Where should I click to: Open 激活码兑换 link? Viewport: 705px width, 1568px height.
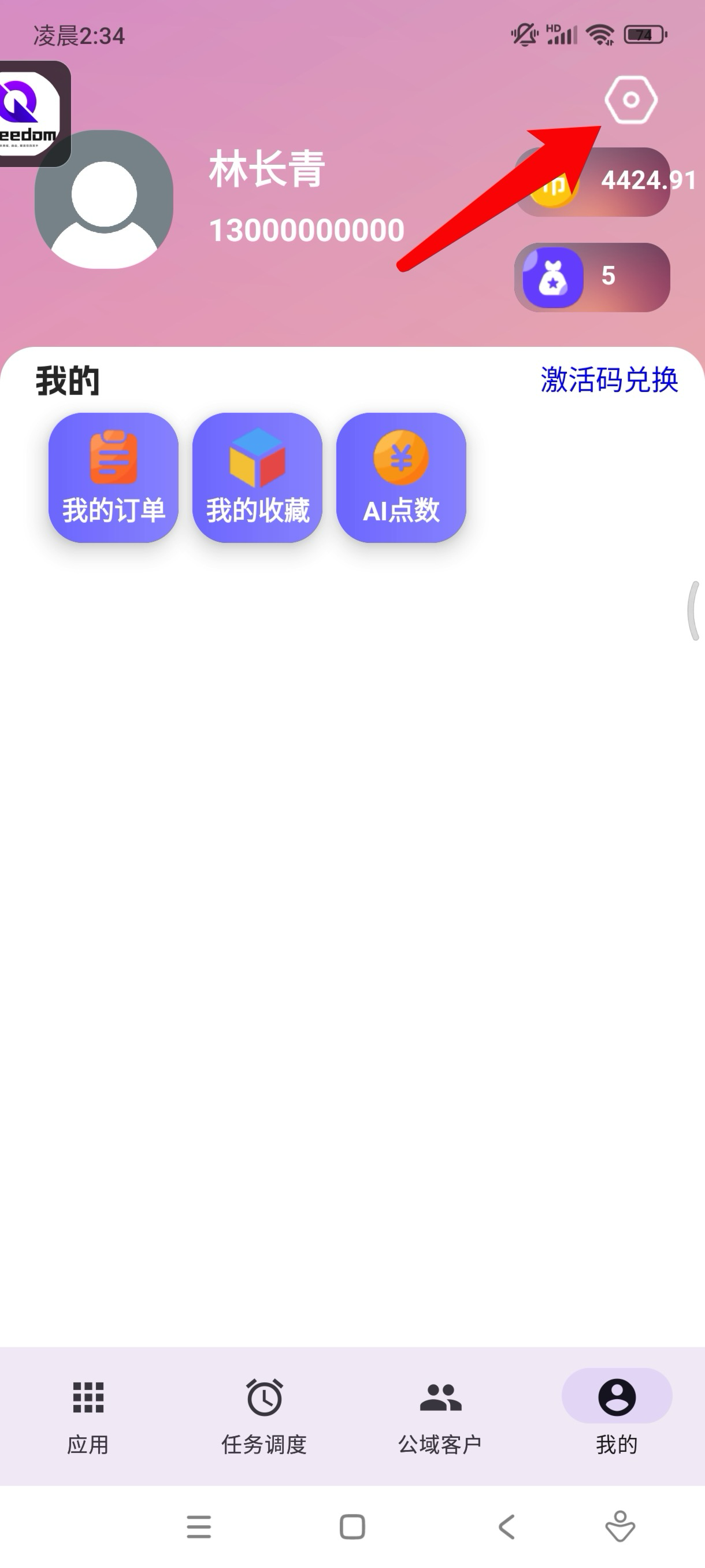tap(609, 380)
